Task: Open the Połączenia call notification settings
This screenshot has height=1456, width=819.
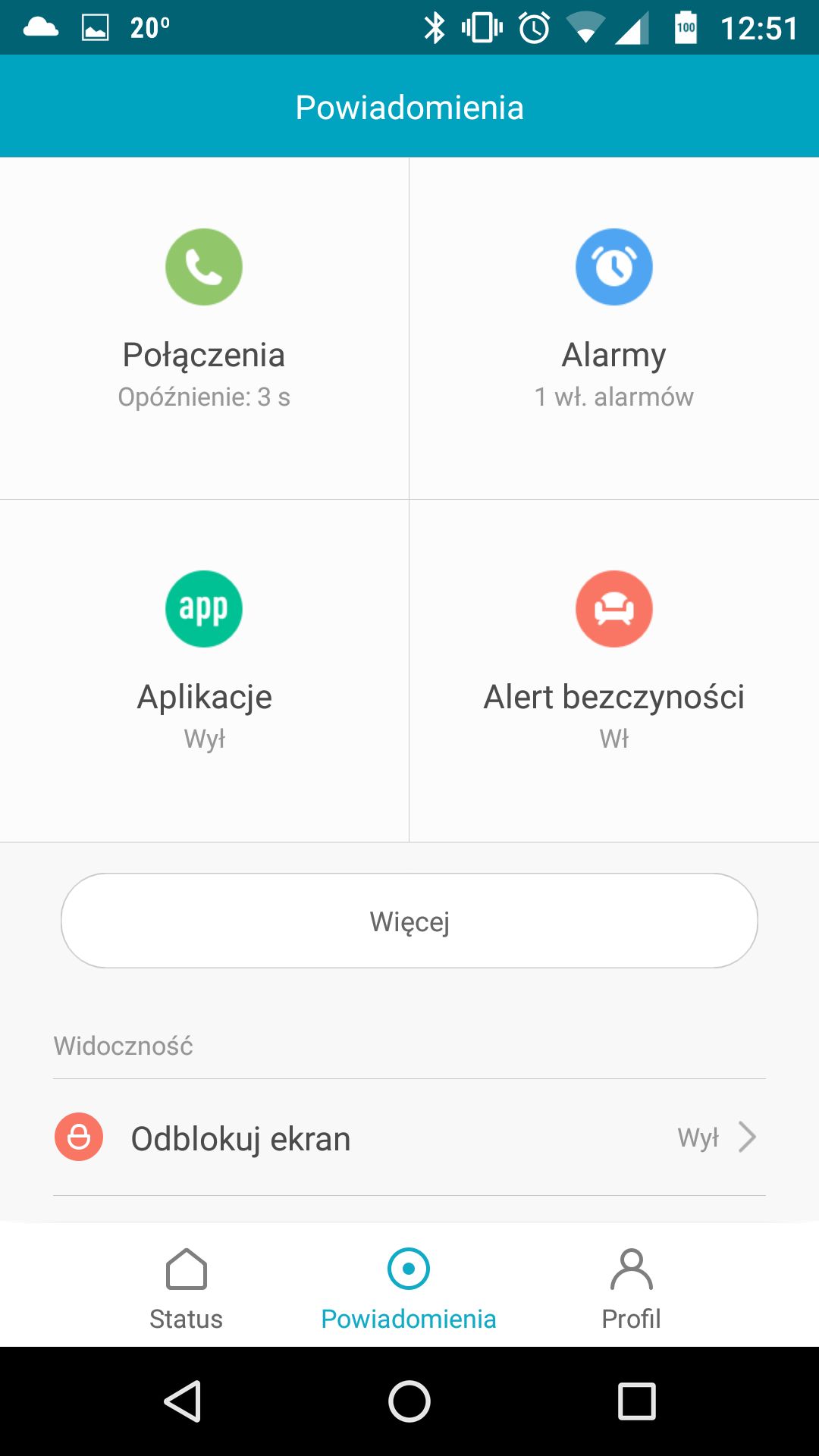Action: click(204, 328)
